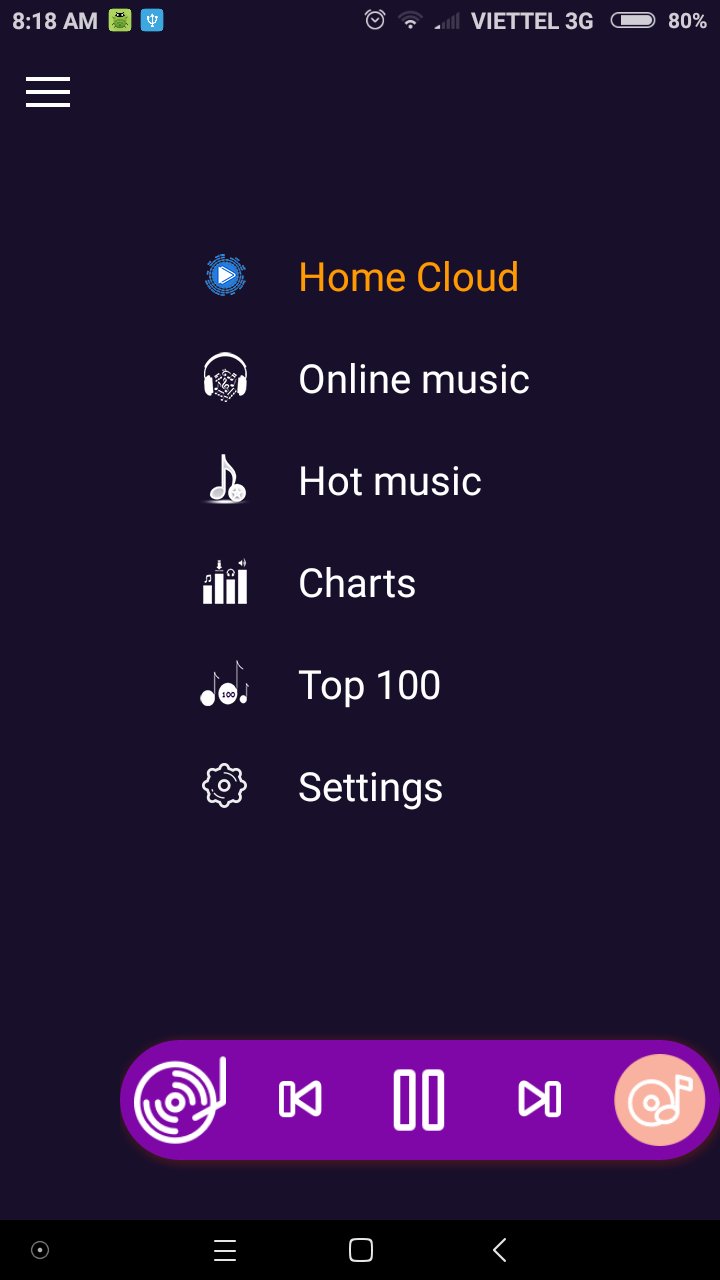The height and width of the screenshot is (1280, 720).
Task: Go back to the previous track
Action: click(298, 1098)
